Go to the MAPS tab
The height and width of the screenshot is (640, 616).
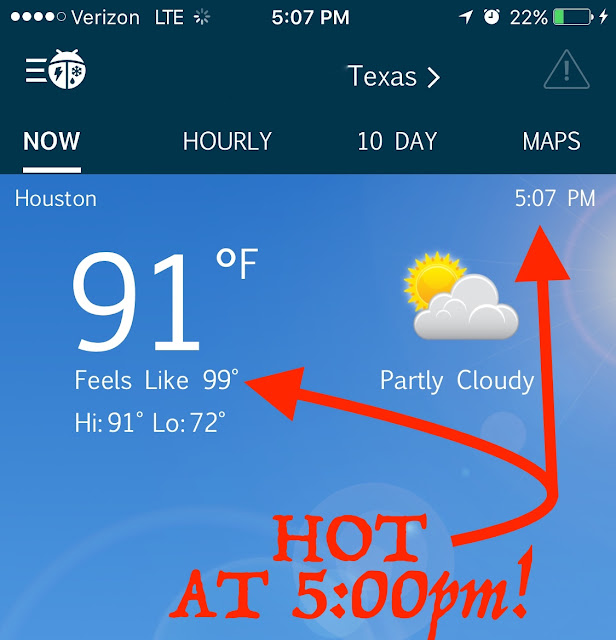click(x=551, y=141)
